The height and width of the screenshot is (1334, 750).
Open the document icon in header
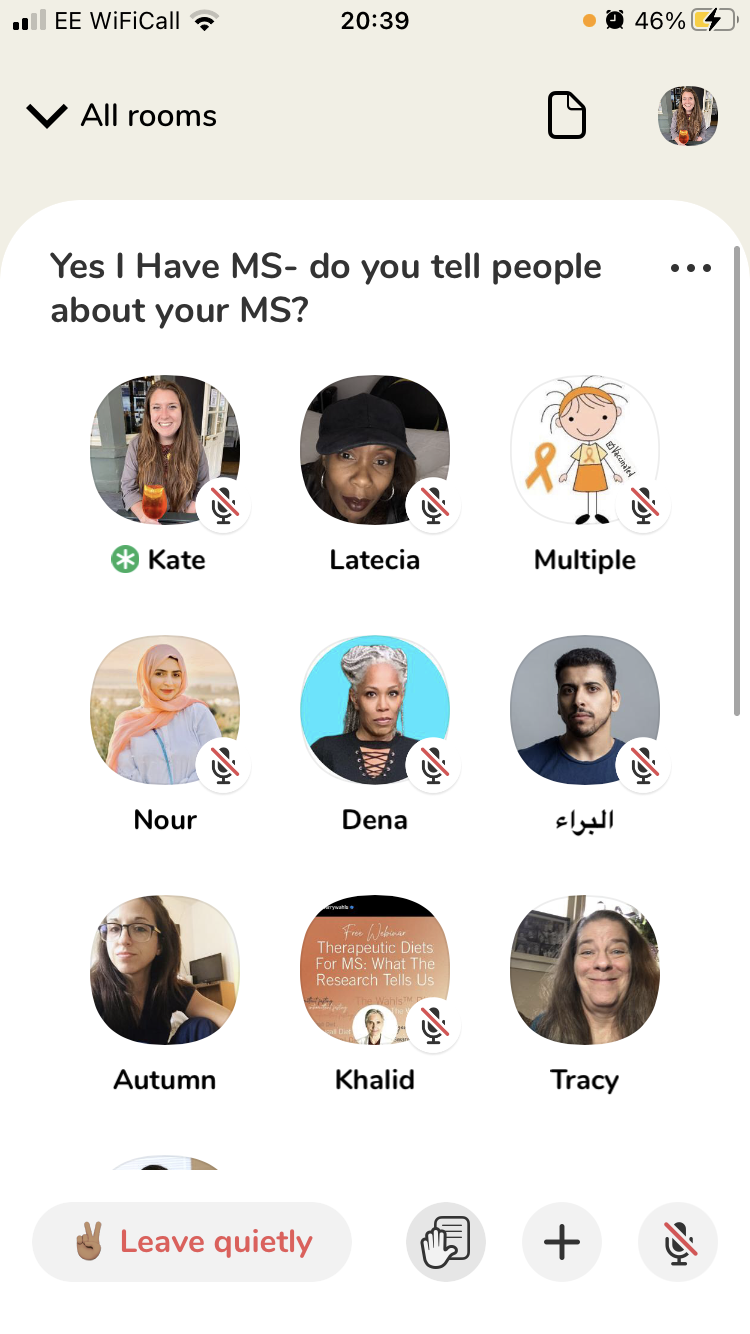(x=567, y=116)
